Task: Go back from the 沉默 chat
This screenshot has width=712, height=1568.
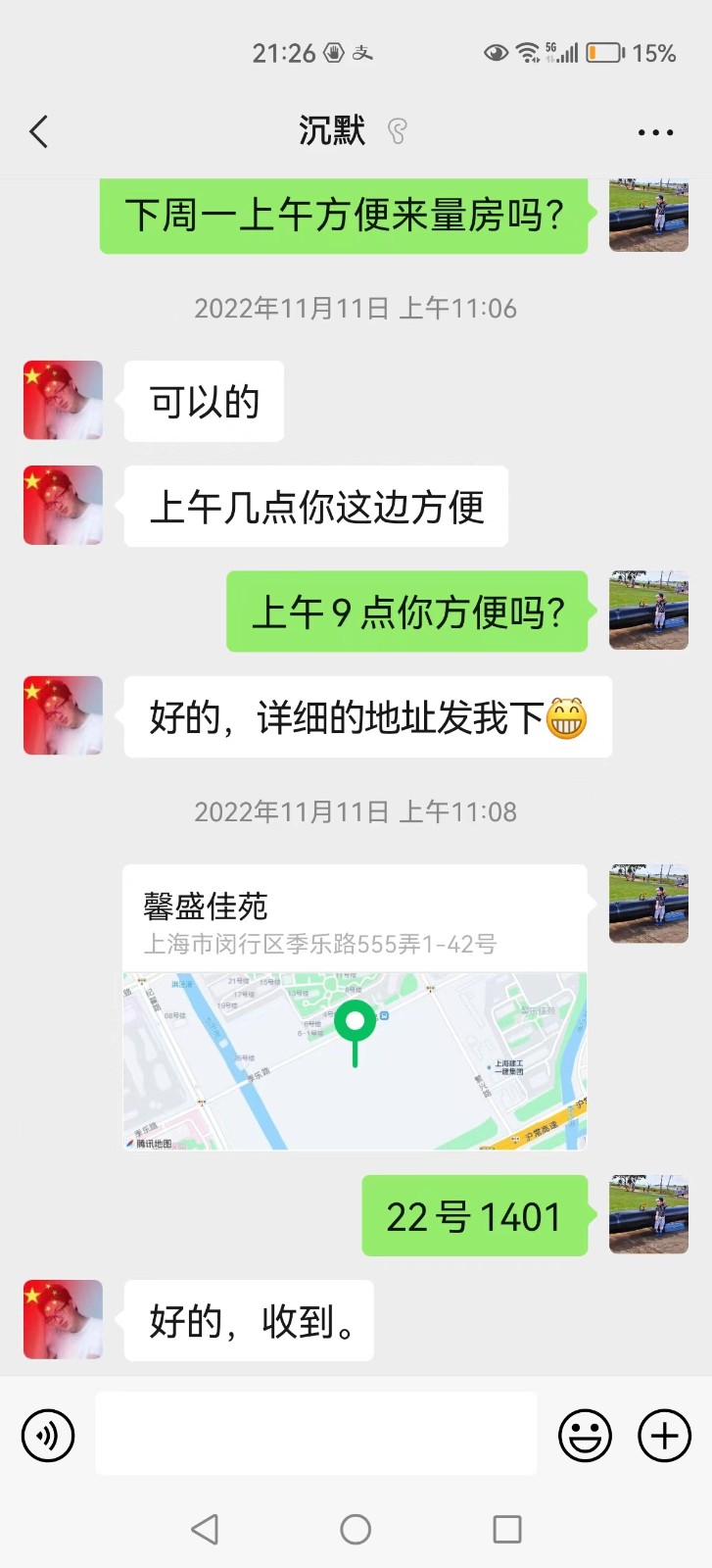Action: point(39,131)
